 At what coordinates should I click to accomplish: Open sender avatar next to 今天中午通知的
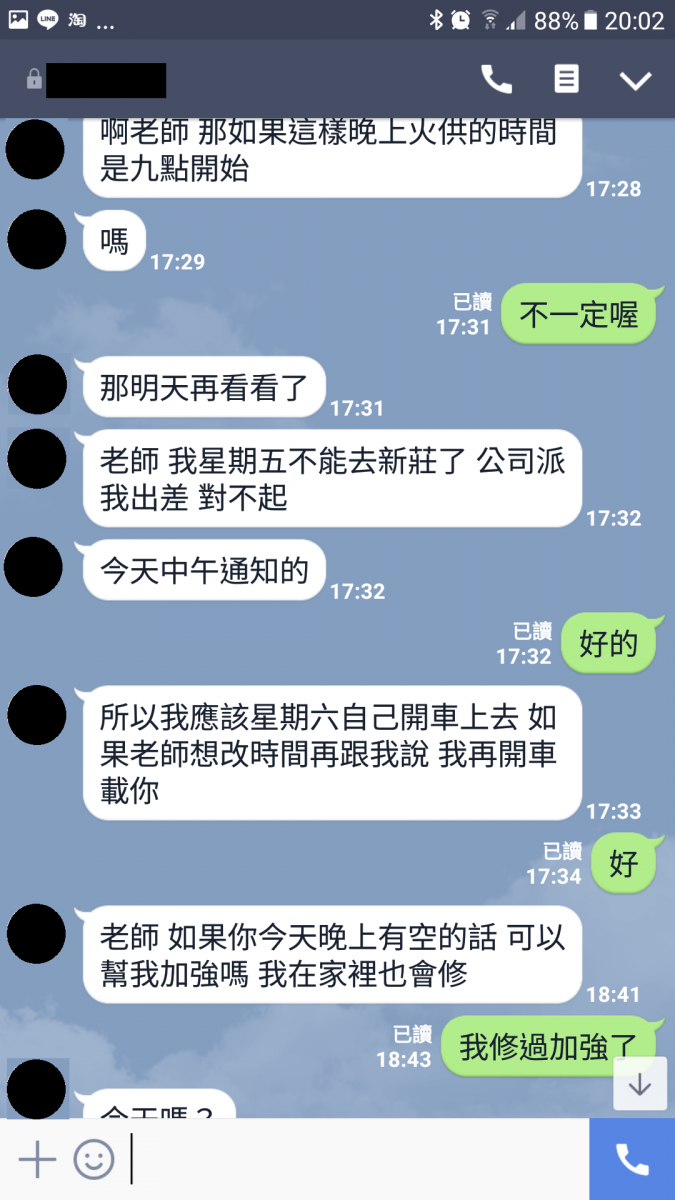click(x=36, y=567)
